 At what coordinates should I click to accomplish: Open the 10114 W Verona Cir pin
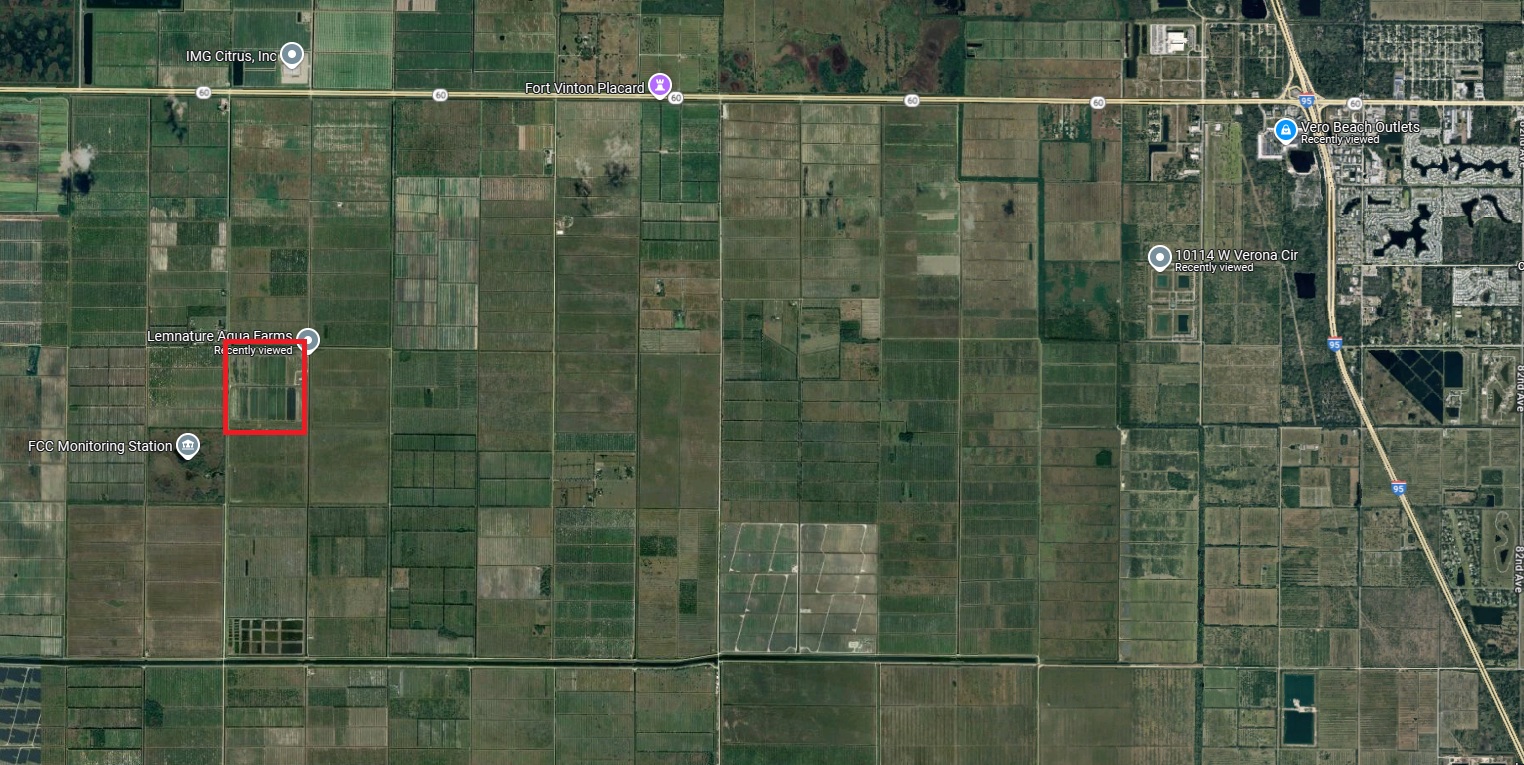(1160, 258)
